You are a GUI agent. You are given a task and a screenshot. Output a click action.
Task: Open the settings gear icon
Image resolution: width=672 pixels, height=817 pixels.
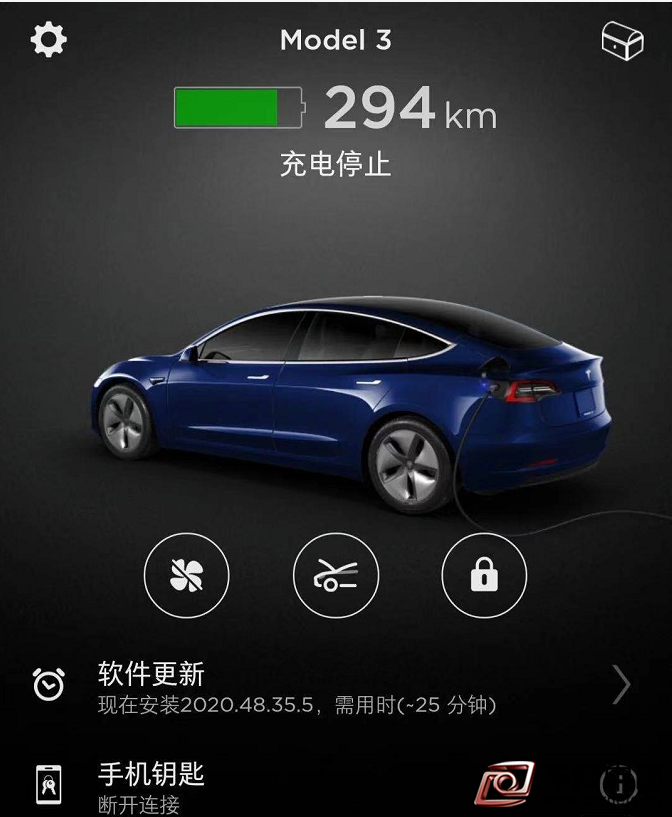click(x=48, y=40)
